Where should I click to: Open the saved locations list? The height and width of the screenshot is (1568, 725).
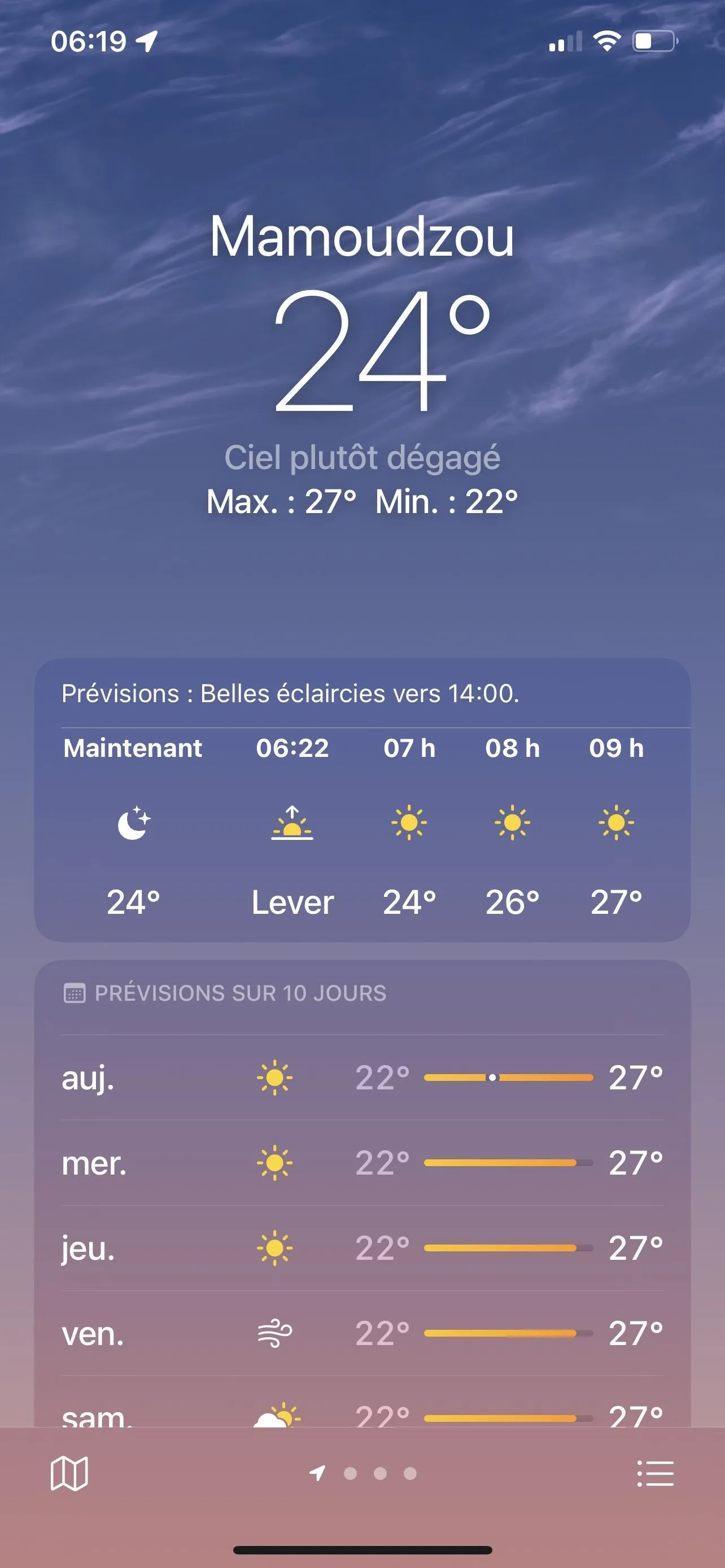click(x=655, y=1474)
